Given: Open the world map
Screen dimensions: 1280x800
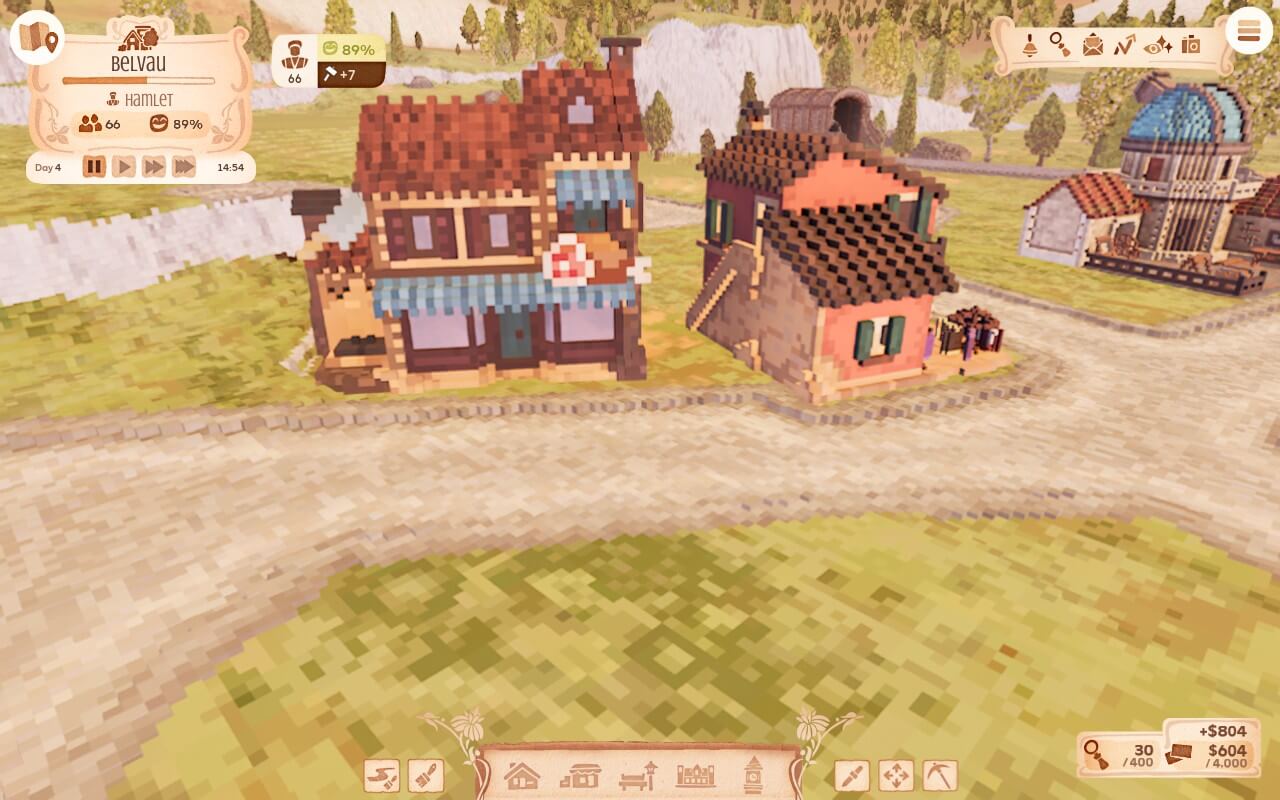Looking at the screenshot, I should (37, 37).
